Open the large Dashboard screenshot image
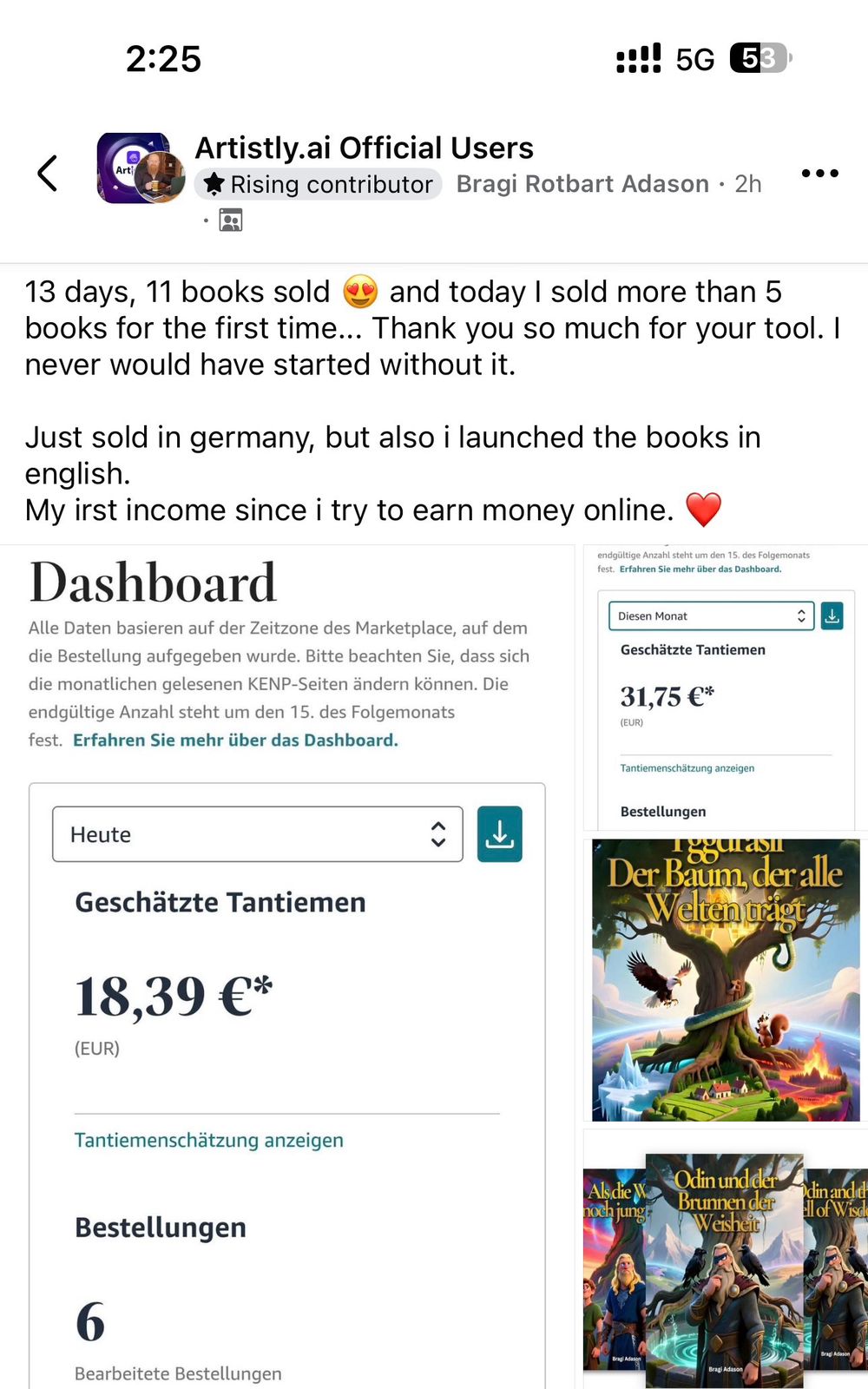Image resolution: width=868 pixels, height=1389 pixels. click(x=287, y=967)
